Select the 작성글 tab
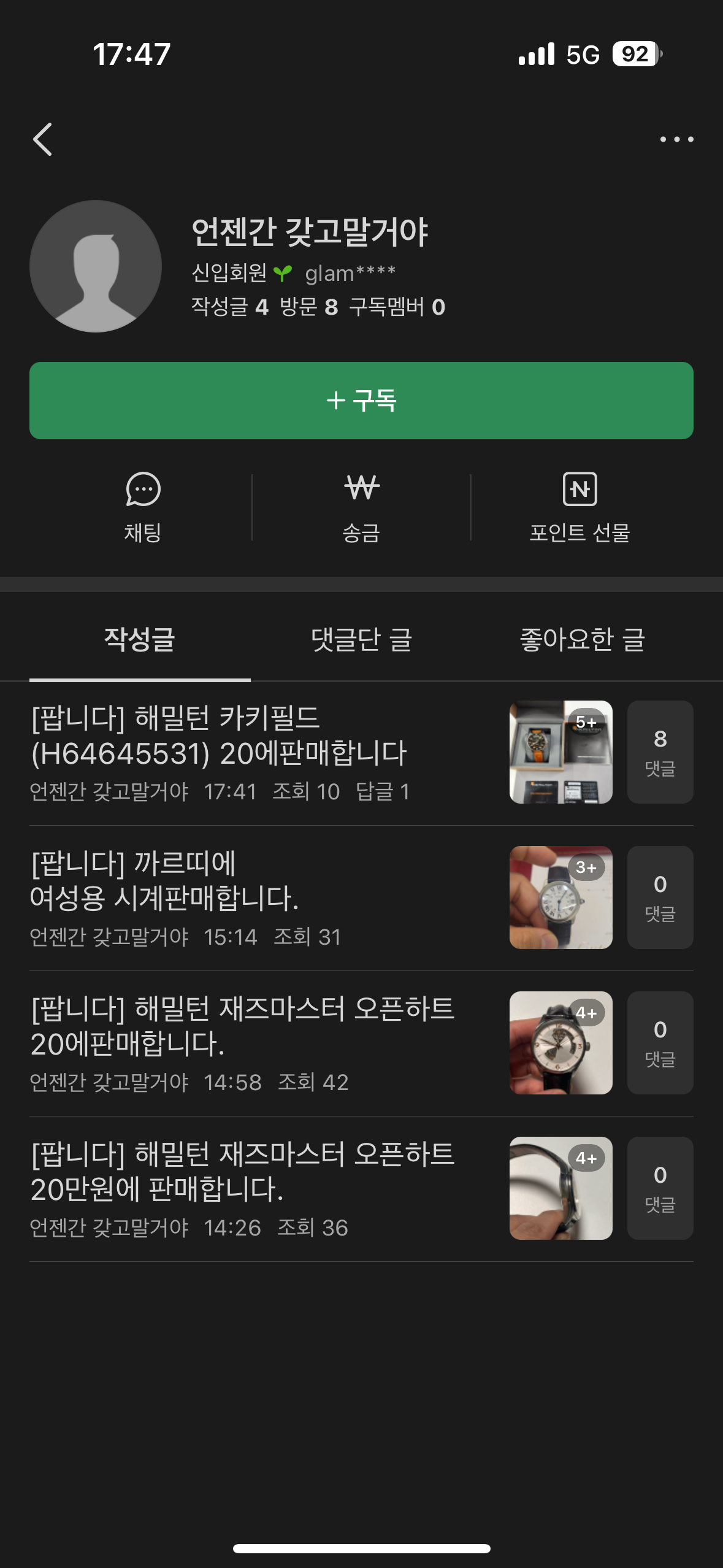Screen dimensions: 723x1568 [140, 640]
